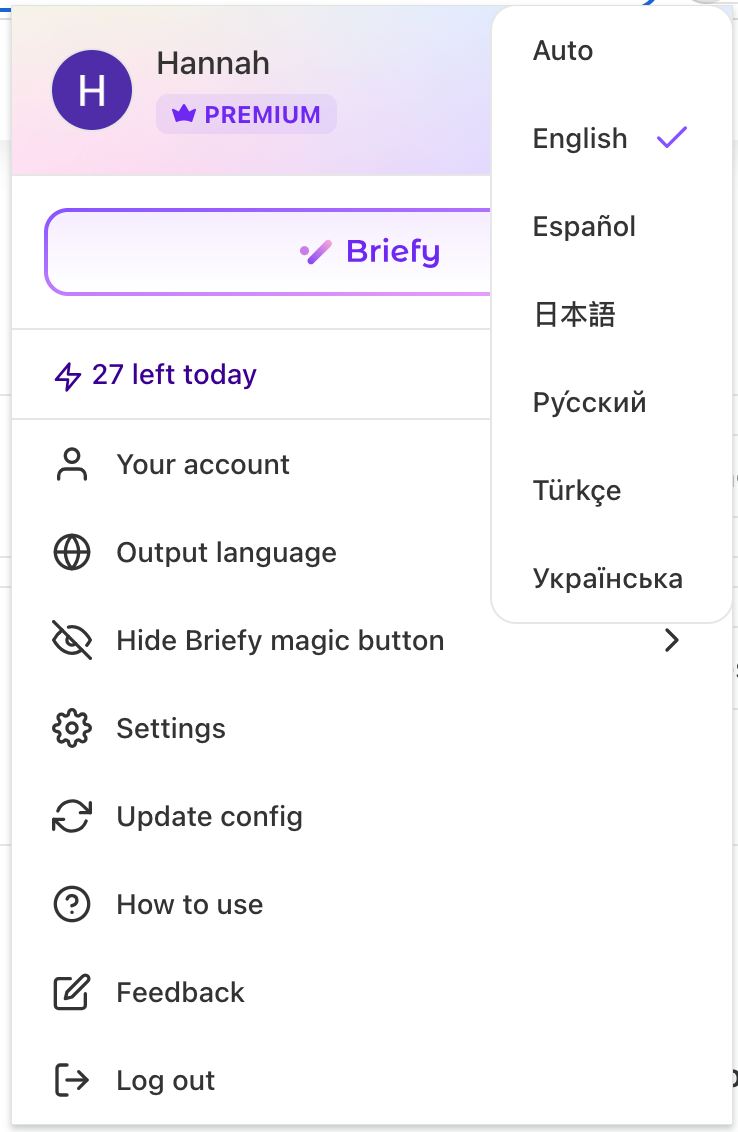Choose Українська in the language dropdown

click(607, 578)
